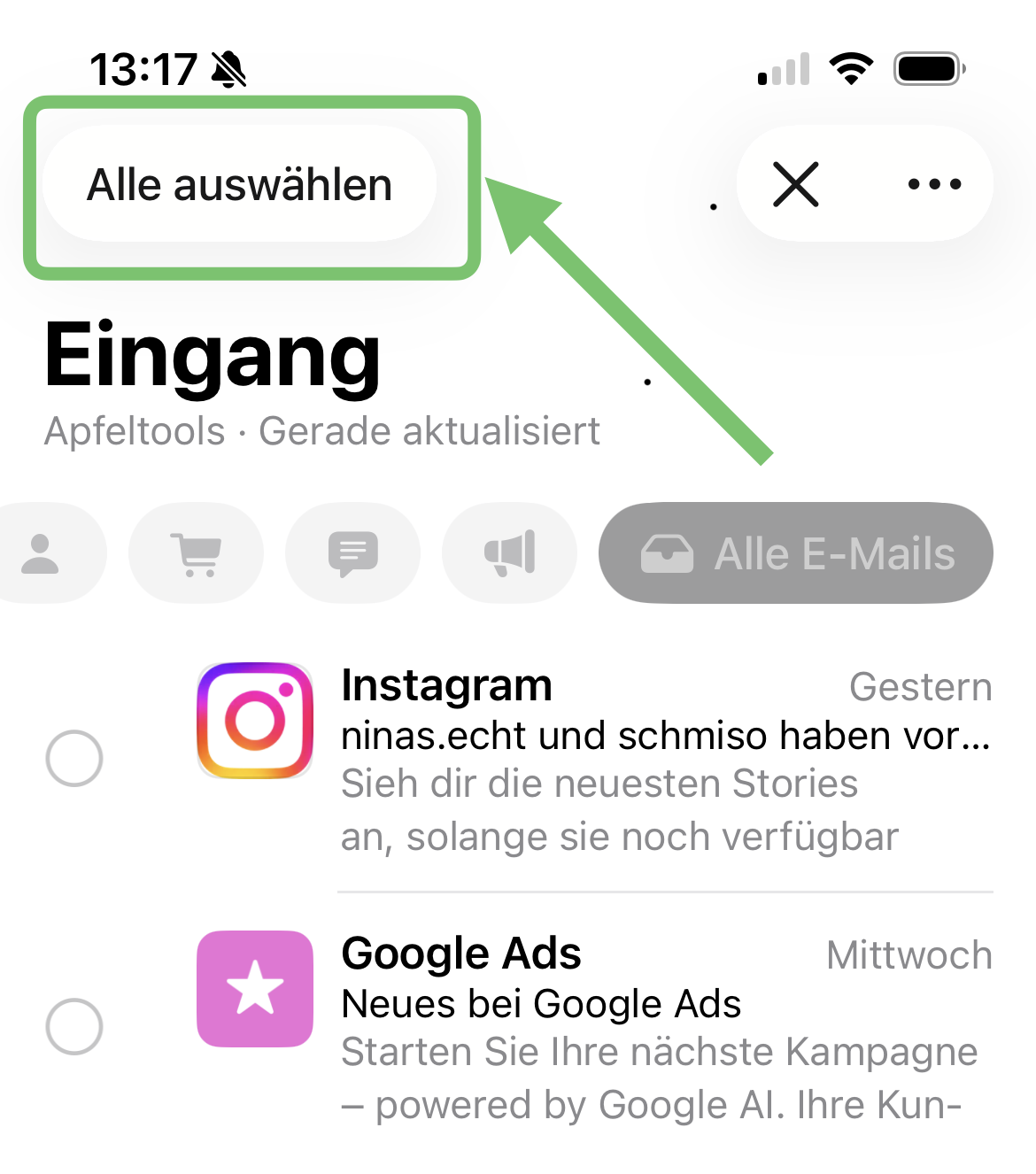The image size is (1036, 1174).
Task: Switch to the shopping cart category
Action: (196, 554)
